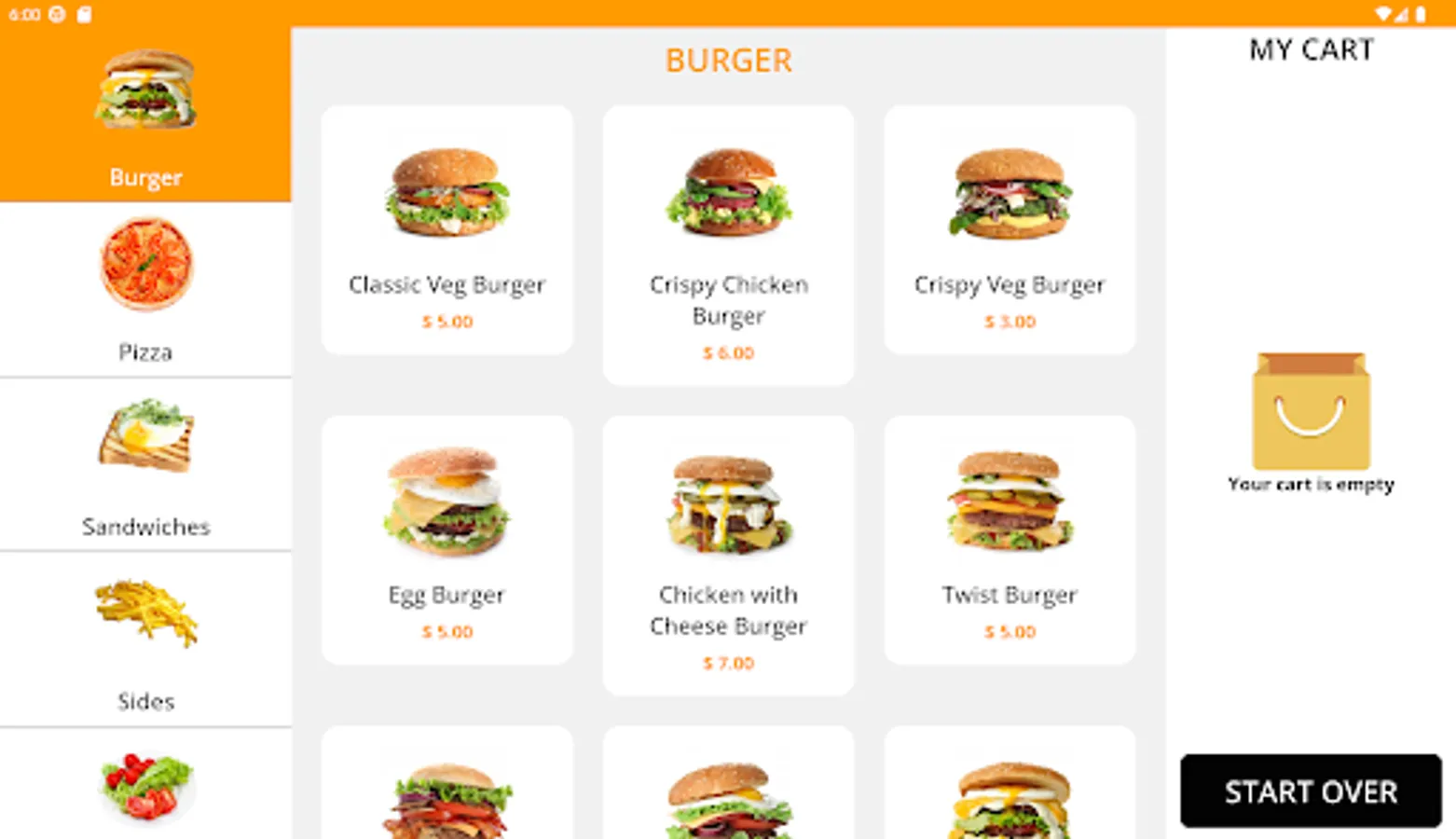Tap the Twist Burger card

1010,541
